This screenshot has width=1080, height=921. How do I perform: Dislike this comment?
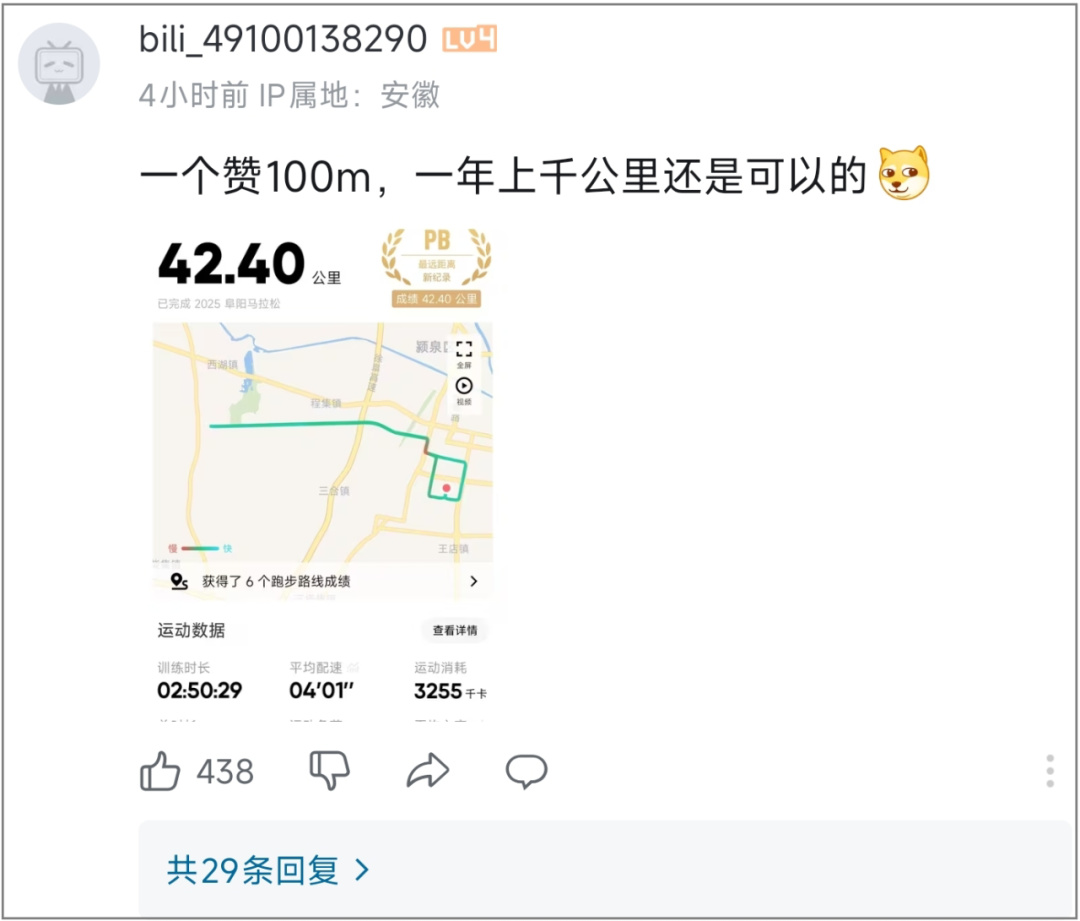(329, 771)
